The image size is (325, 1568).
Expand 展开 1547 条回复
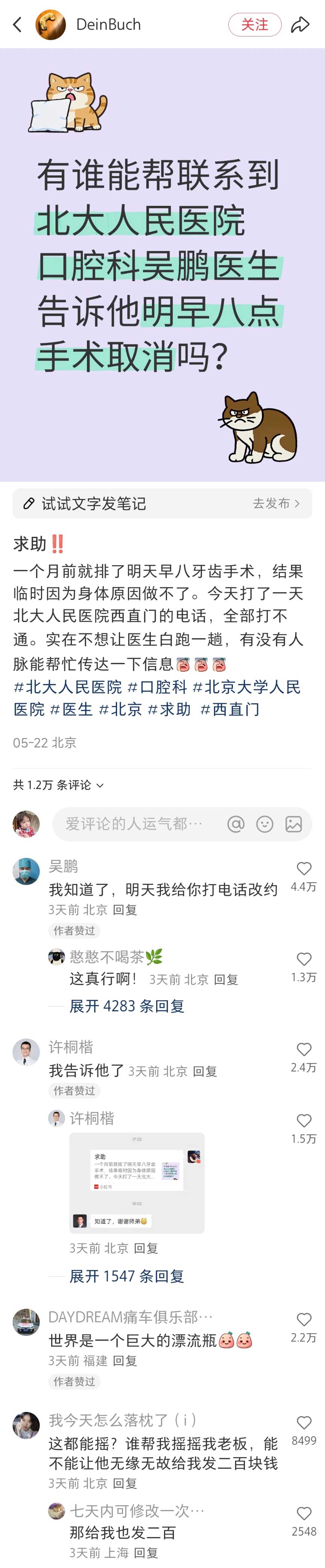point(127,1276)
